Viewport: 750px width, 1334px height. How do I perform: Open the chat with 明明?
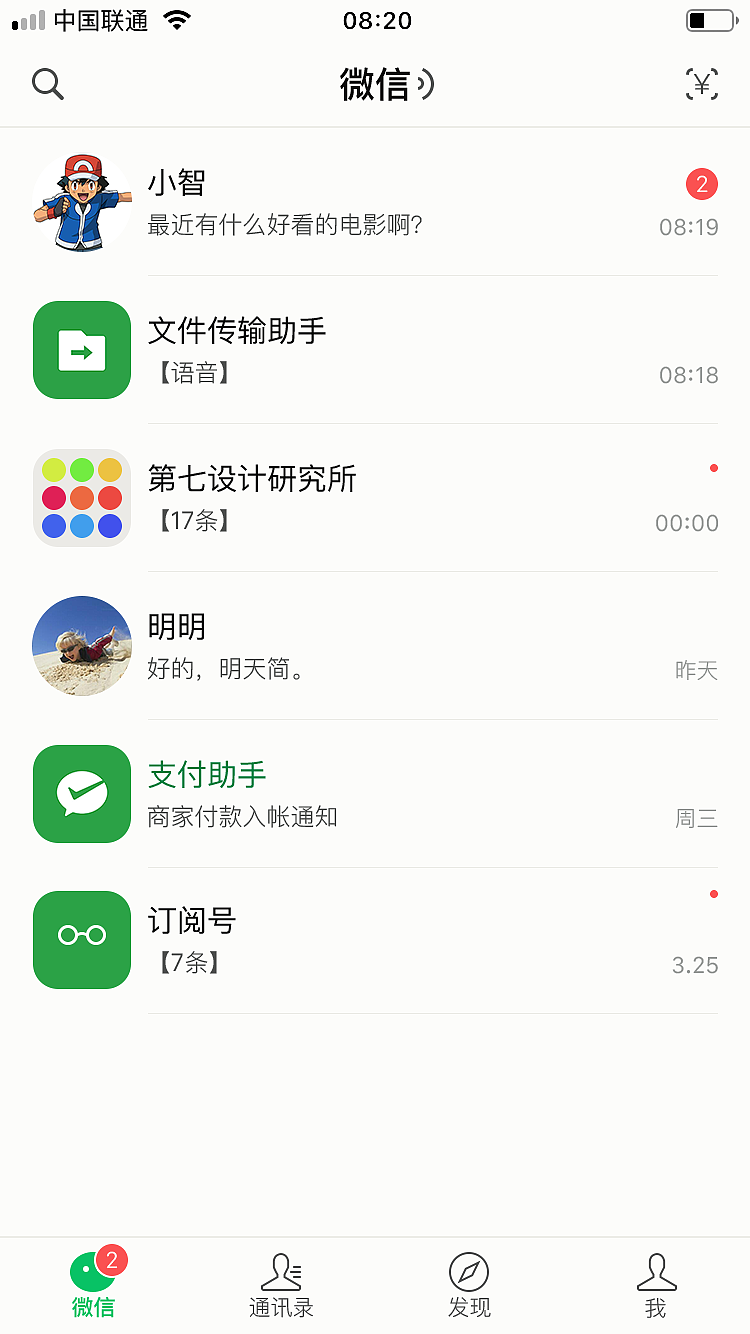click(375, 646)
